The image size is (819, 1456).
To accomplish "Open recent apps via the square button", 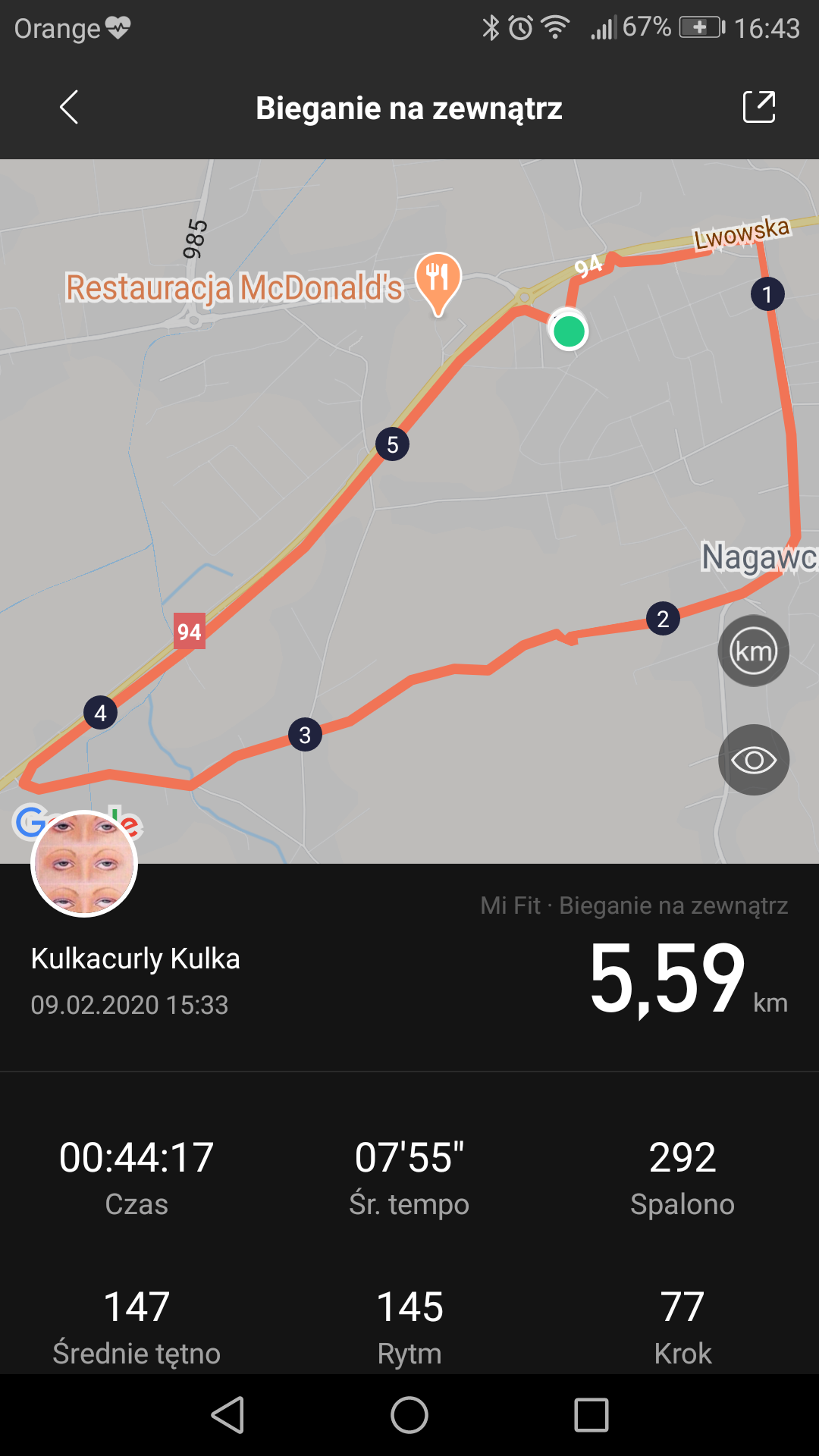I will point(591,1415).
